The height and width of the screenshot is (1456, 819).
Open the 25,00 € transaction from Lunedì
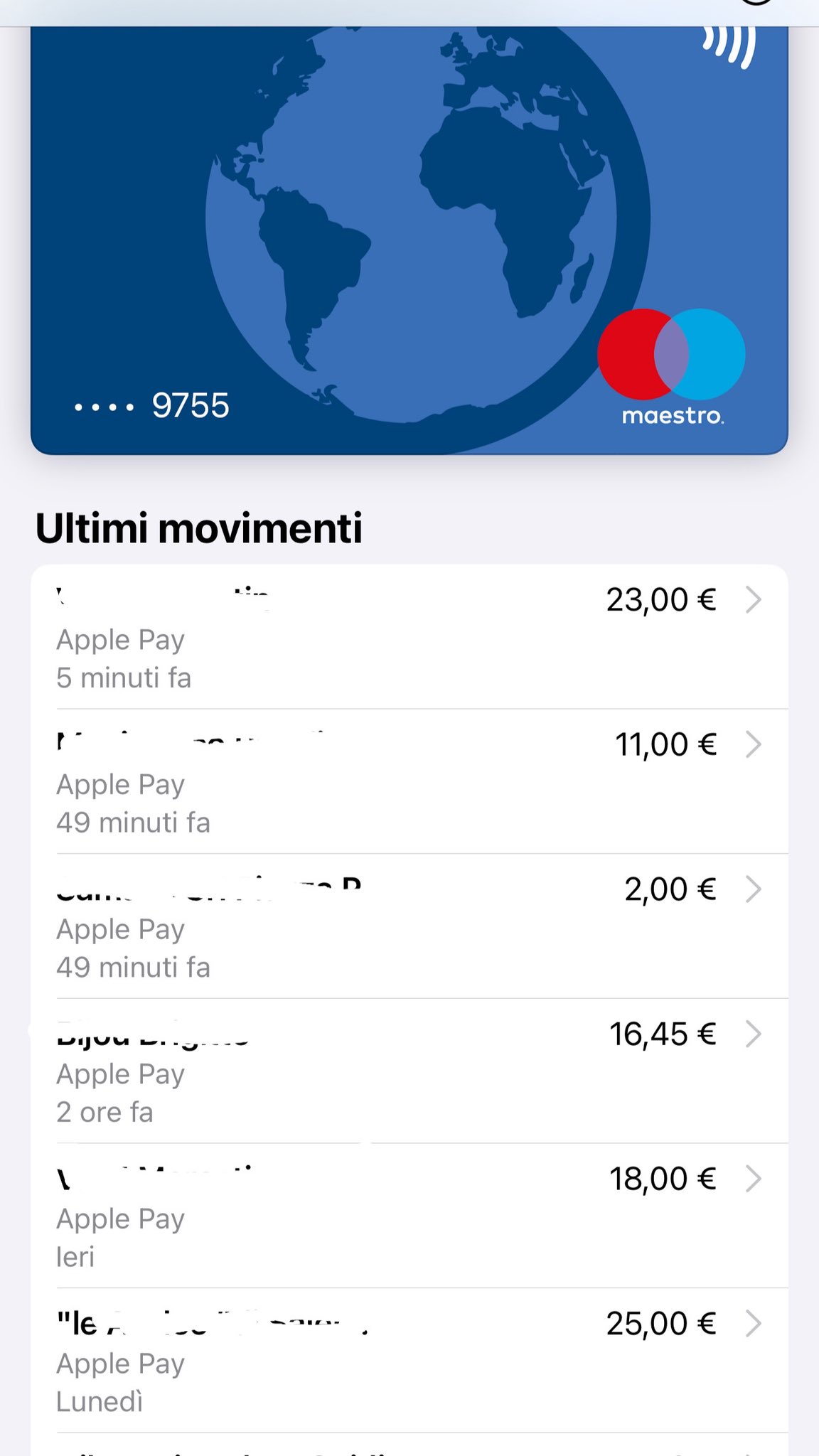click(409, 1361)
